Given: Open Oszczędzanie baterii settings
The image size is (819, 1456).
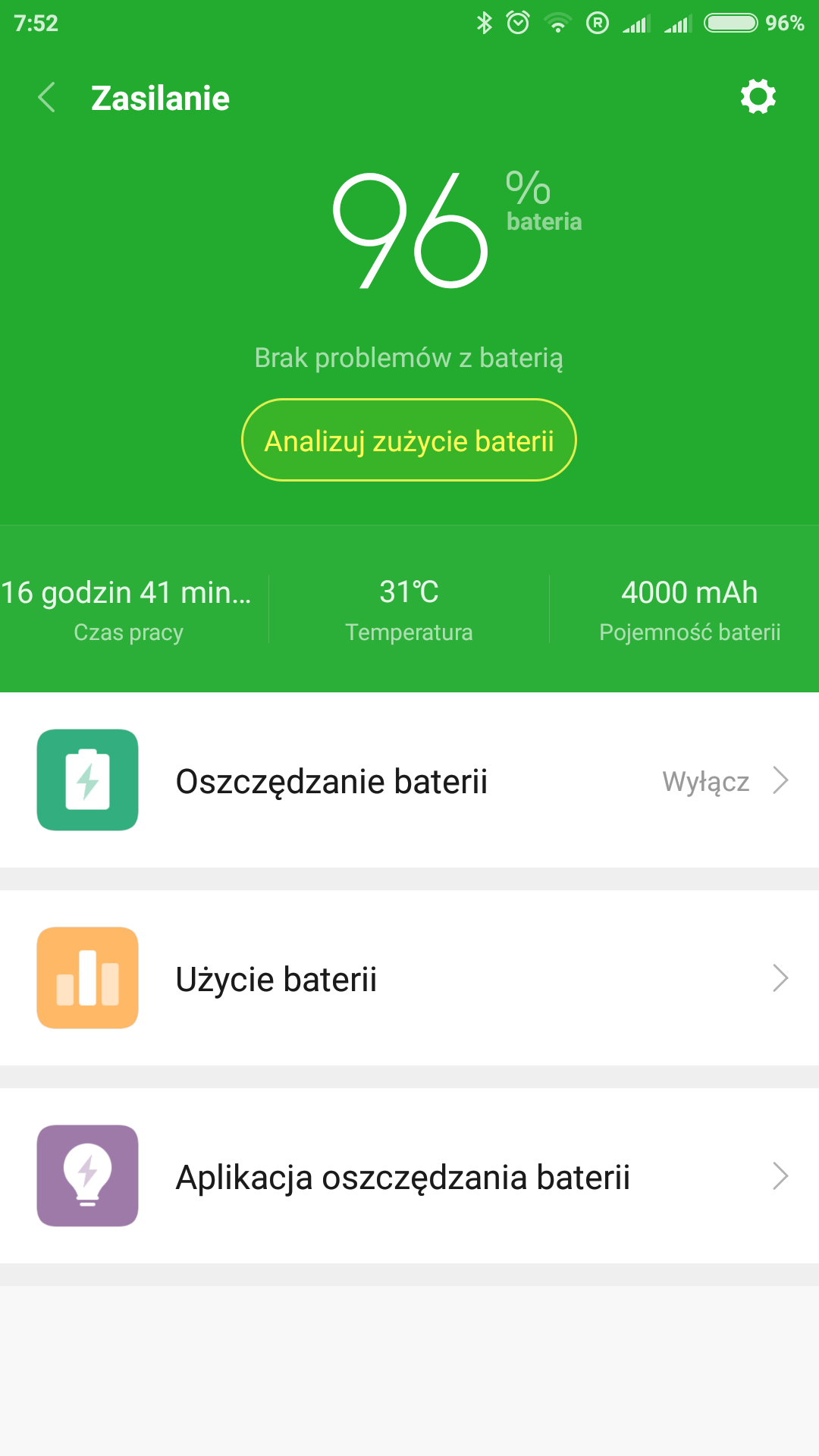Looking at the screenshot, I should tap(409, 780).
